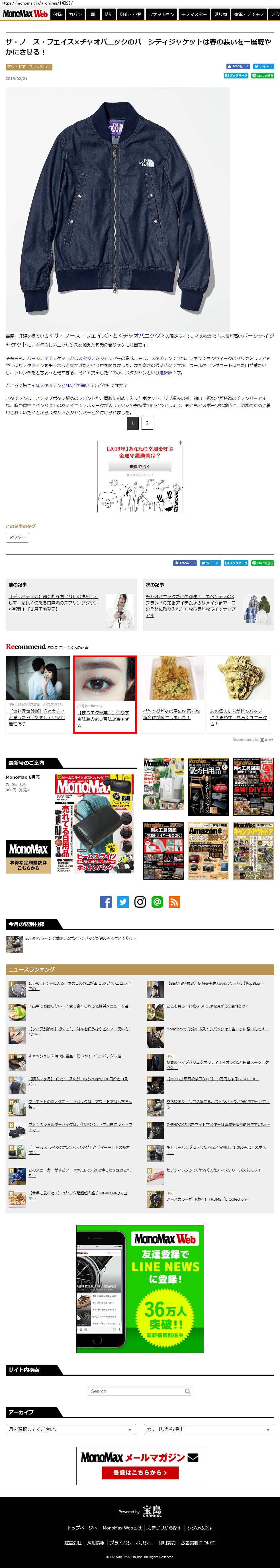
Task: Expand the month archive dropdown
Action: (x=71, y=1429)
